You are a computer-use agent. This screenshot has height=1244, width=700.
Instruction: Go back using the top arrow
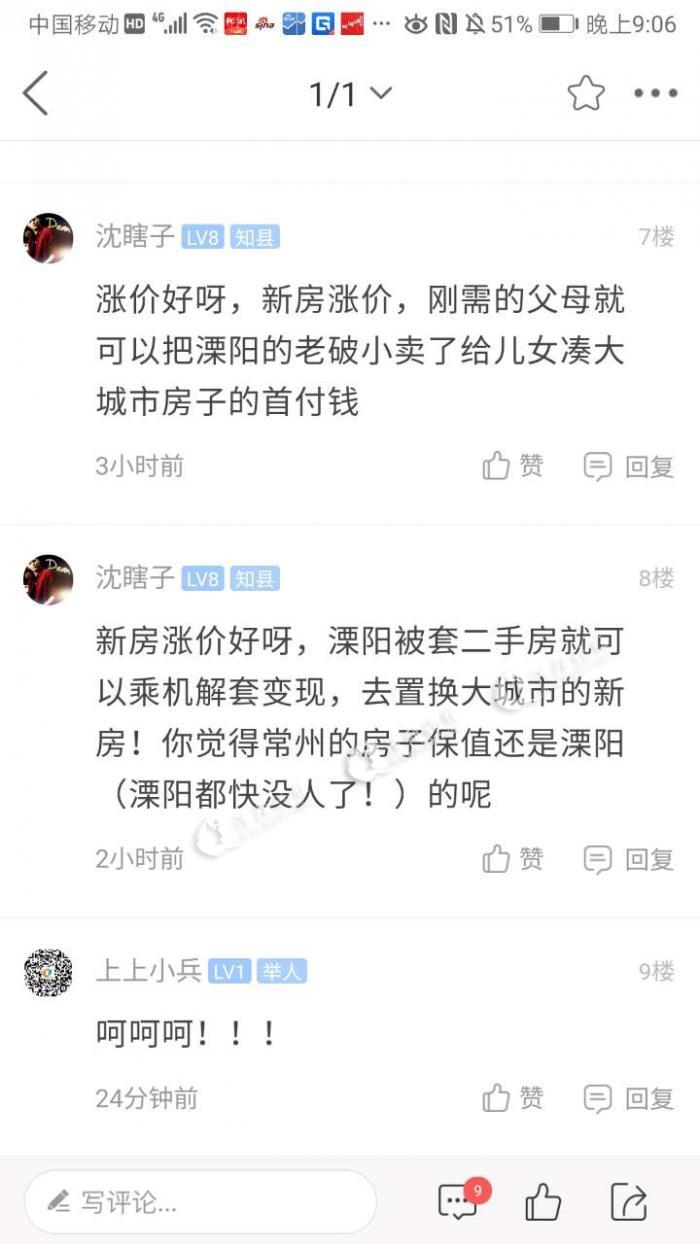36,94
